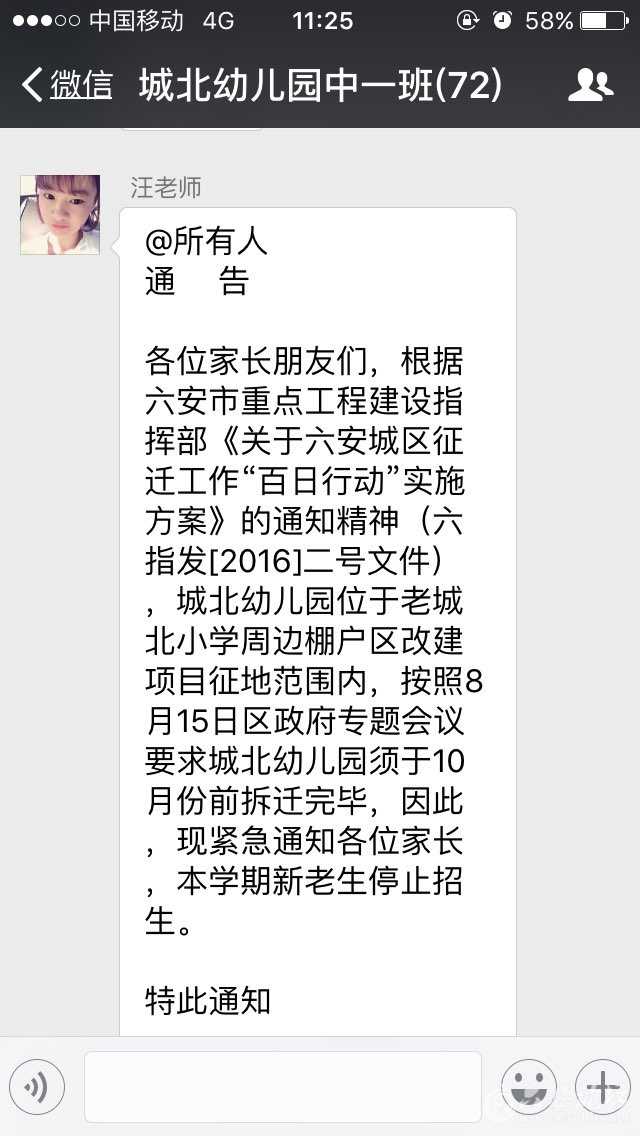Go back to the 微信 chat list
The image size is (640, 1136).
66,85
